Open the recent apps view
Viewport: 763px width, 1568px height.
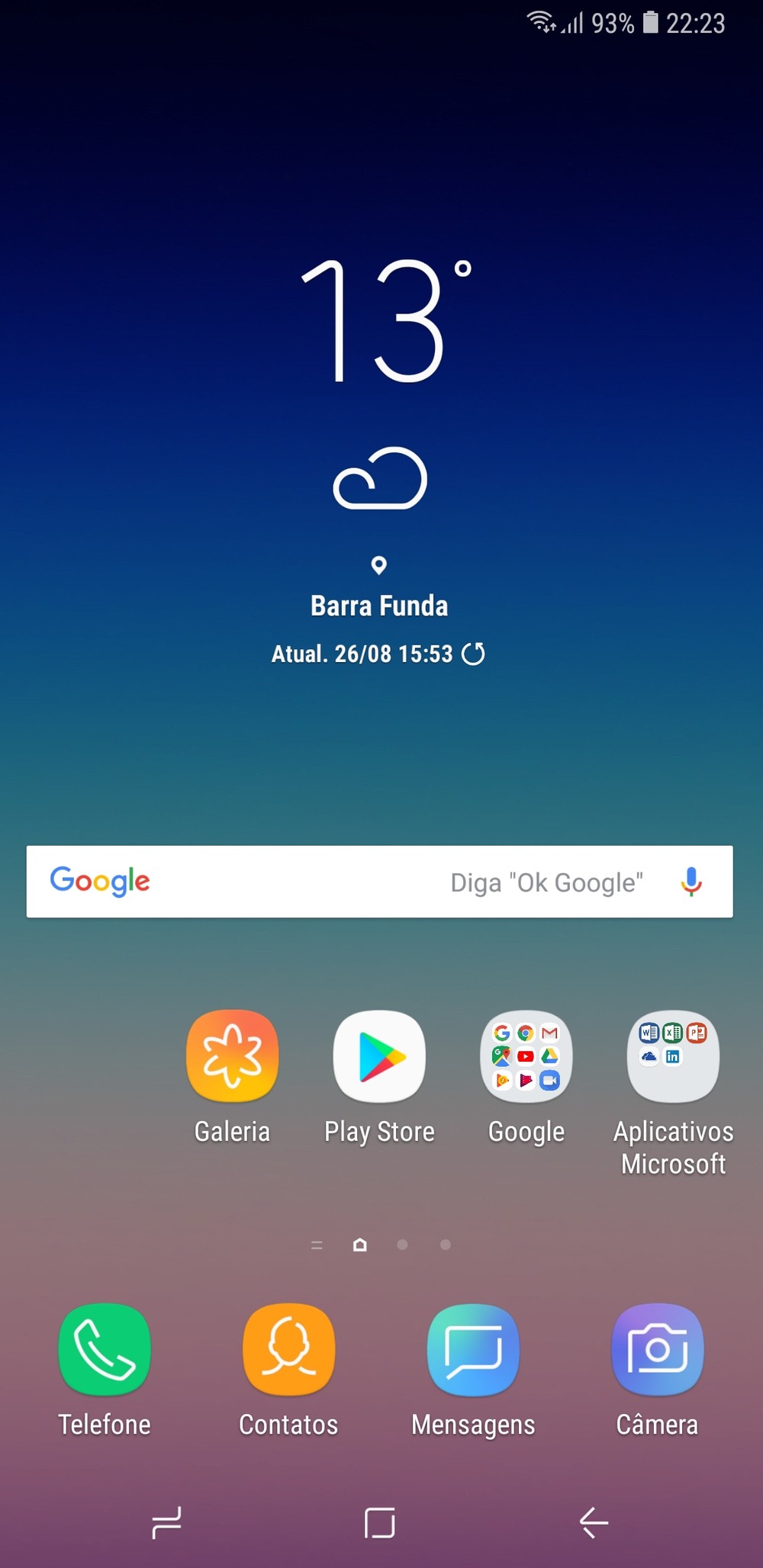tap(166, 1523)
